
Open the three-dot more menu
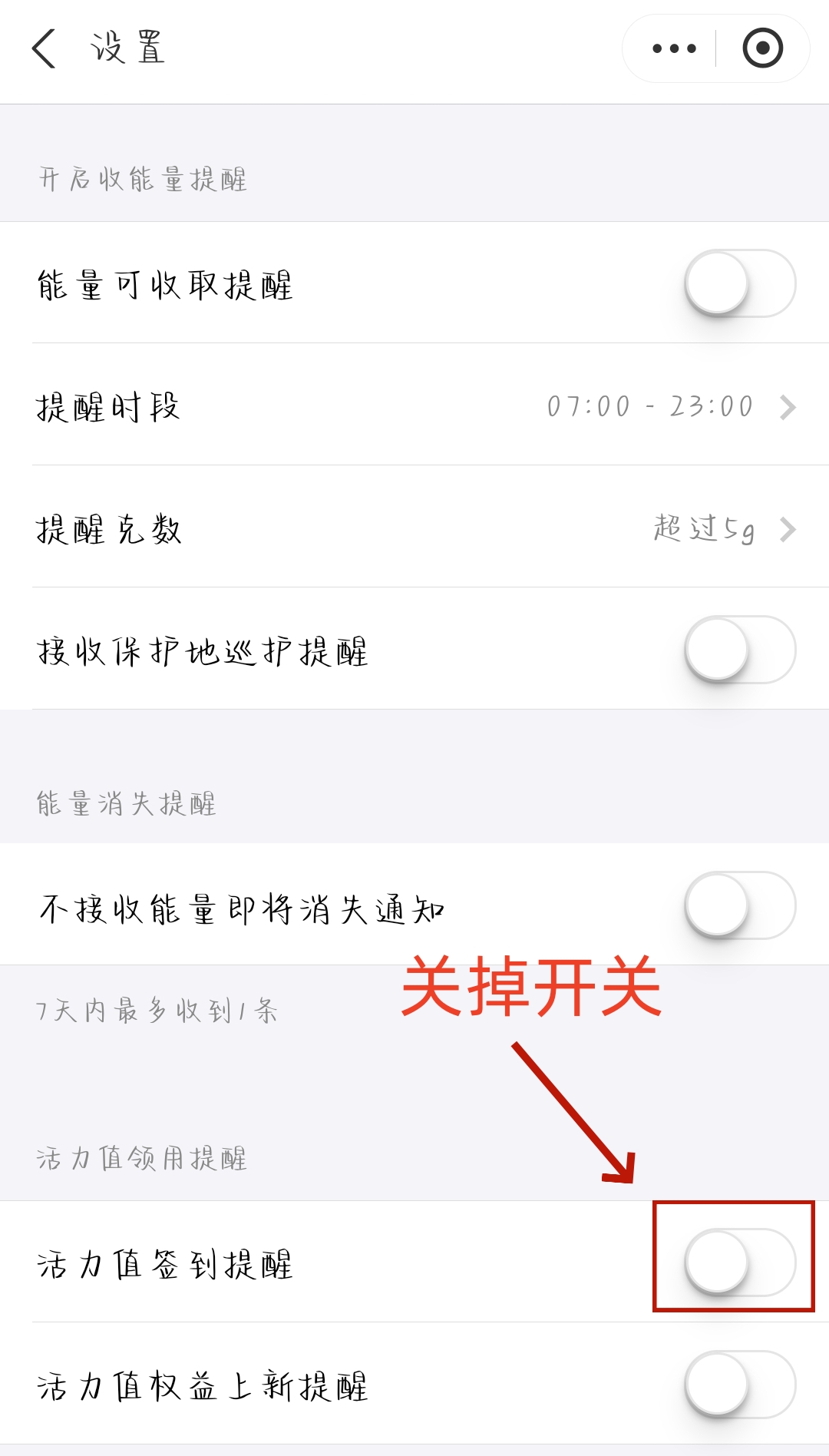(x=674, y=49)
